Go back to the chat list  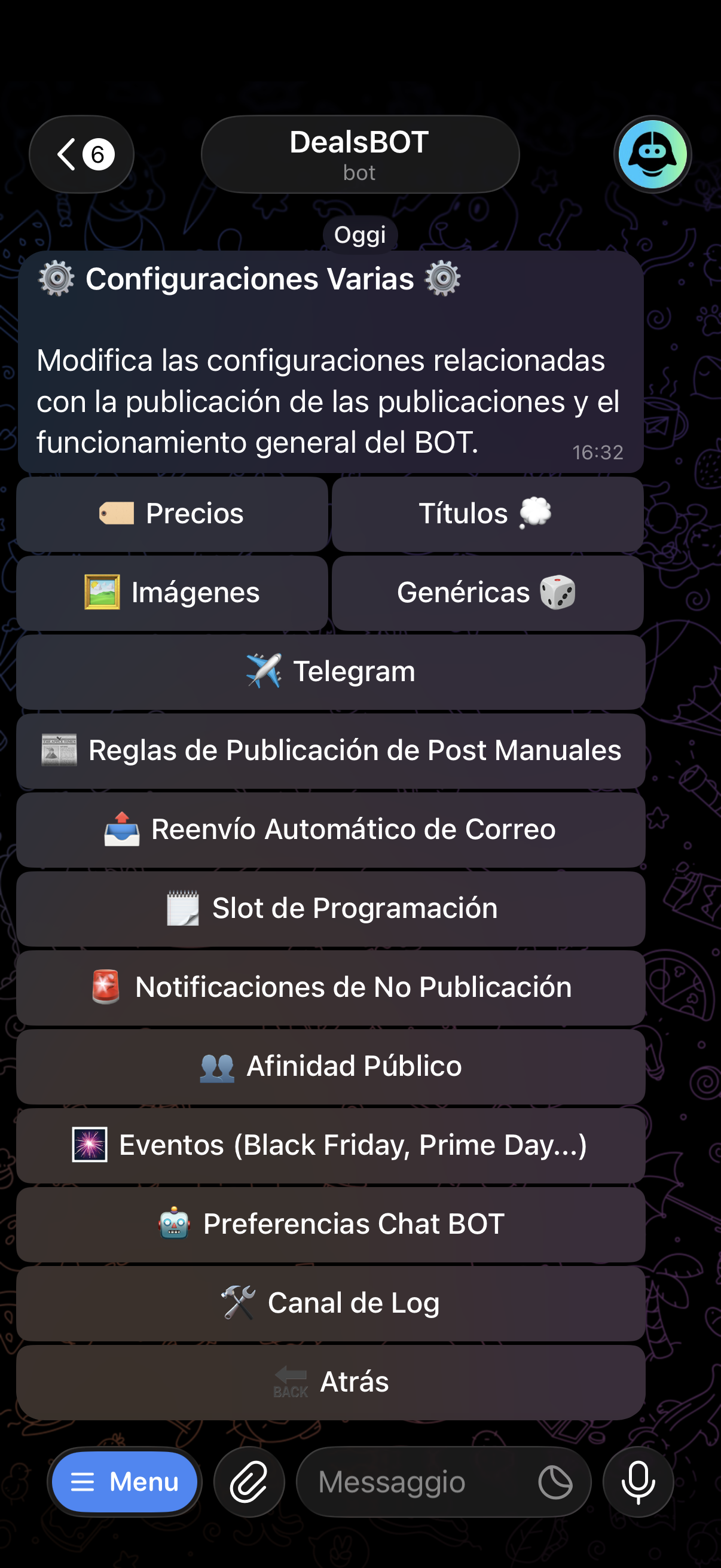(81, 155)
